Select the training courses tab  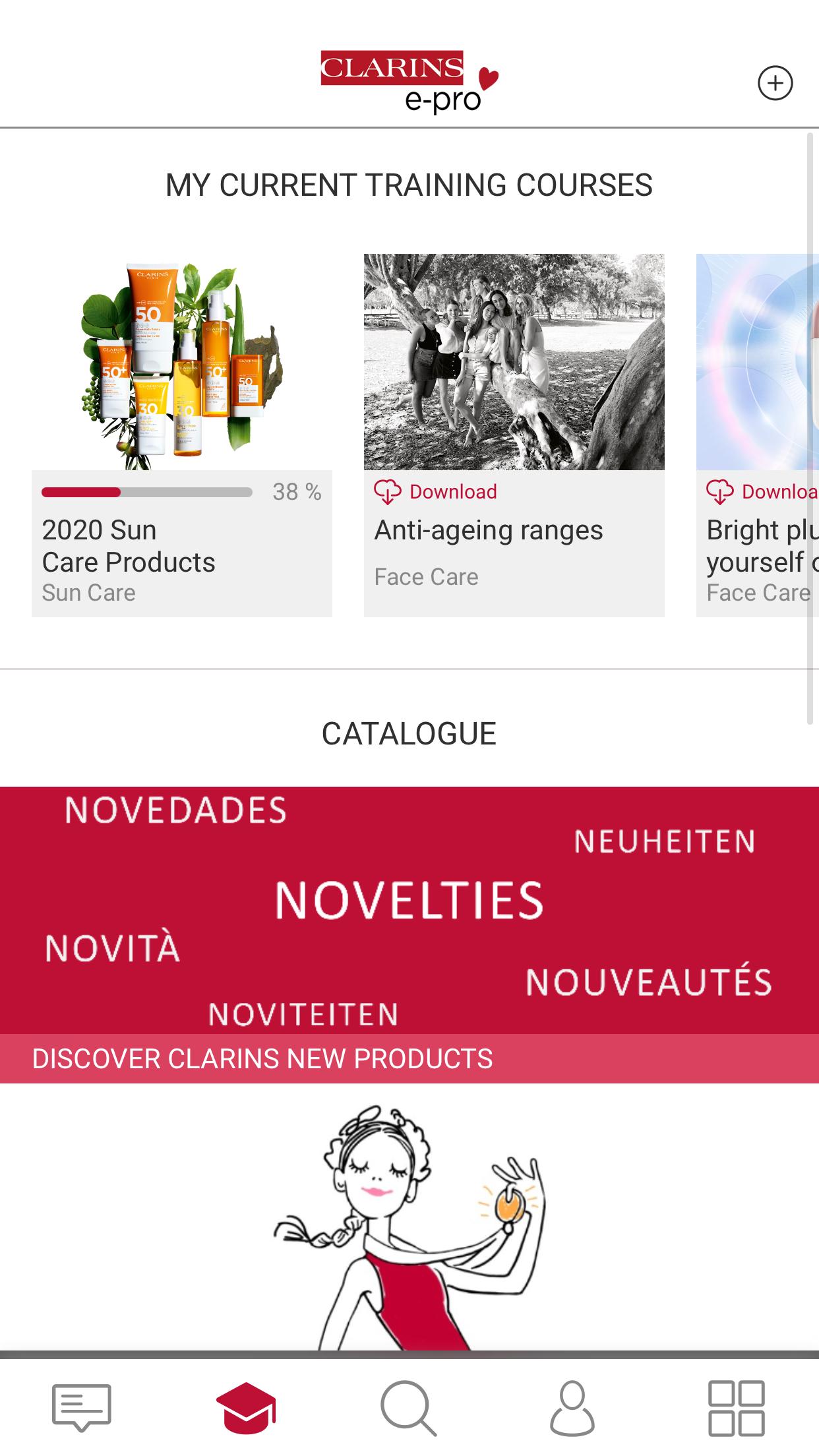pyautogui.click(x=245, y=1407)
